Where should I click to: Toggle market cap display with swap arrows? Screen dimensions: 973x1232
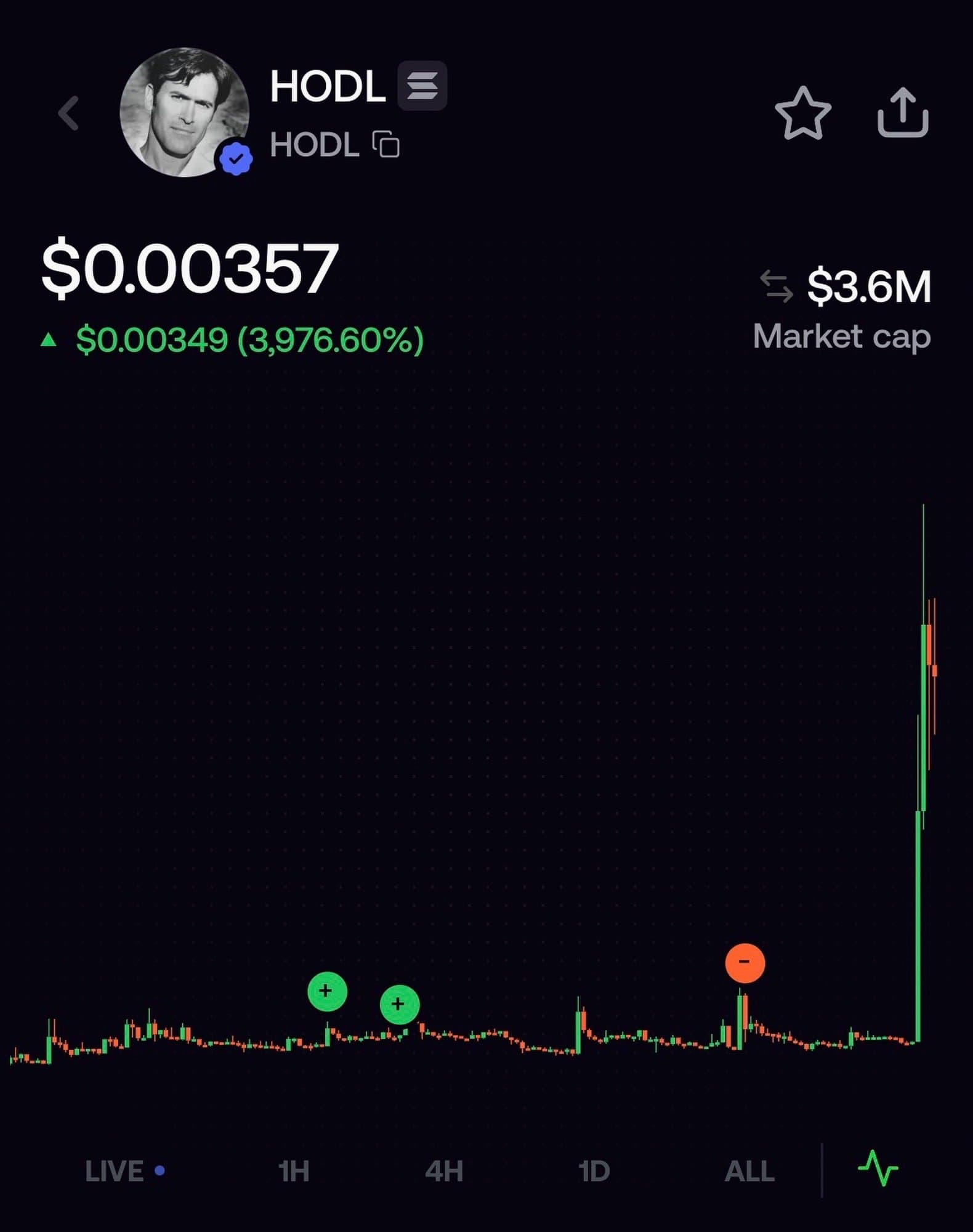pyautogui.click(x=776, y=286)
